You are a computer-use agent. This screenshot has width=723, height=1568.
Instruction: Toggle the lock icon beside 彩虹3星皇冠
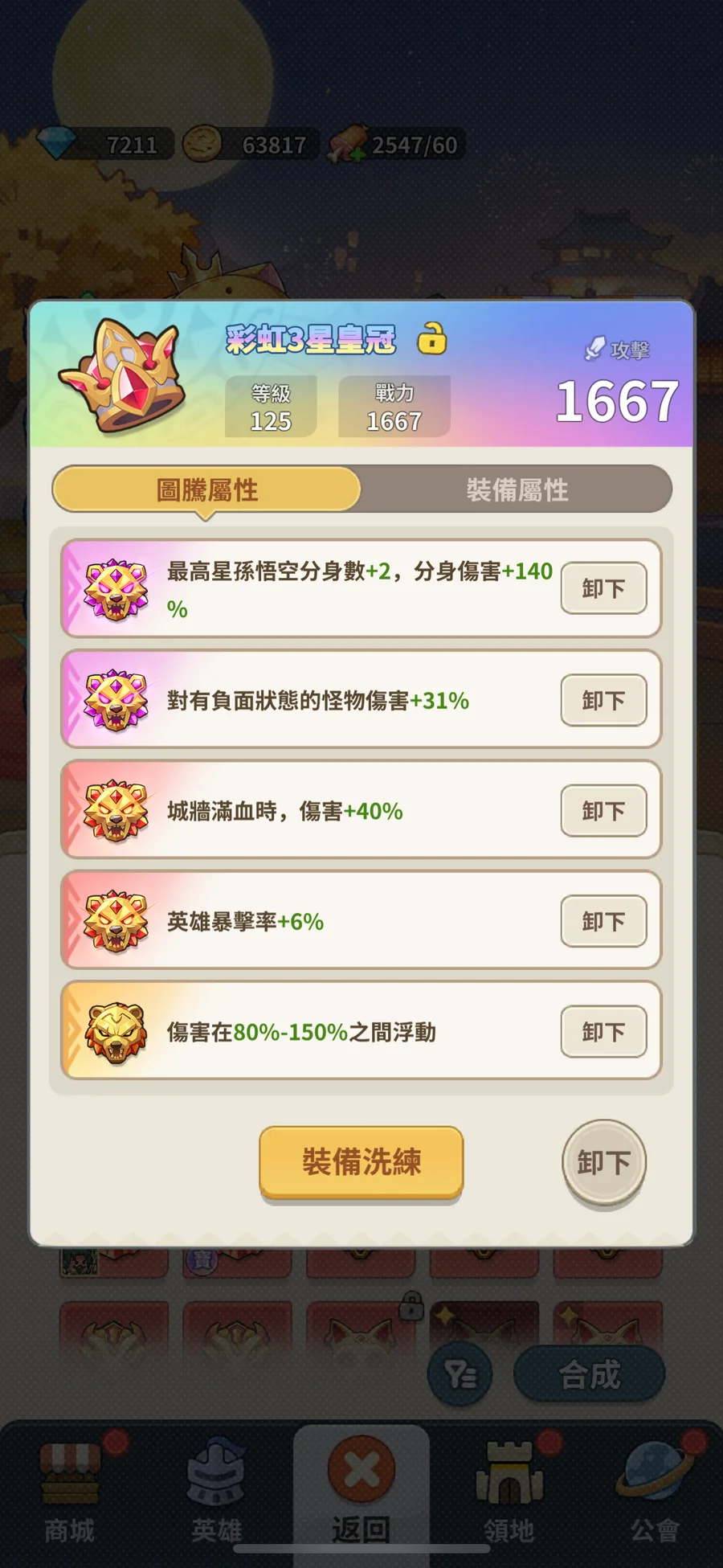[x=431, y=338]
